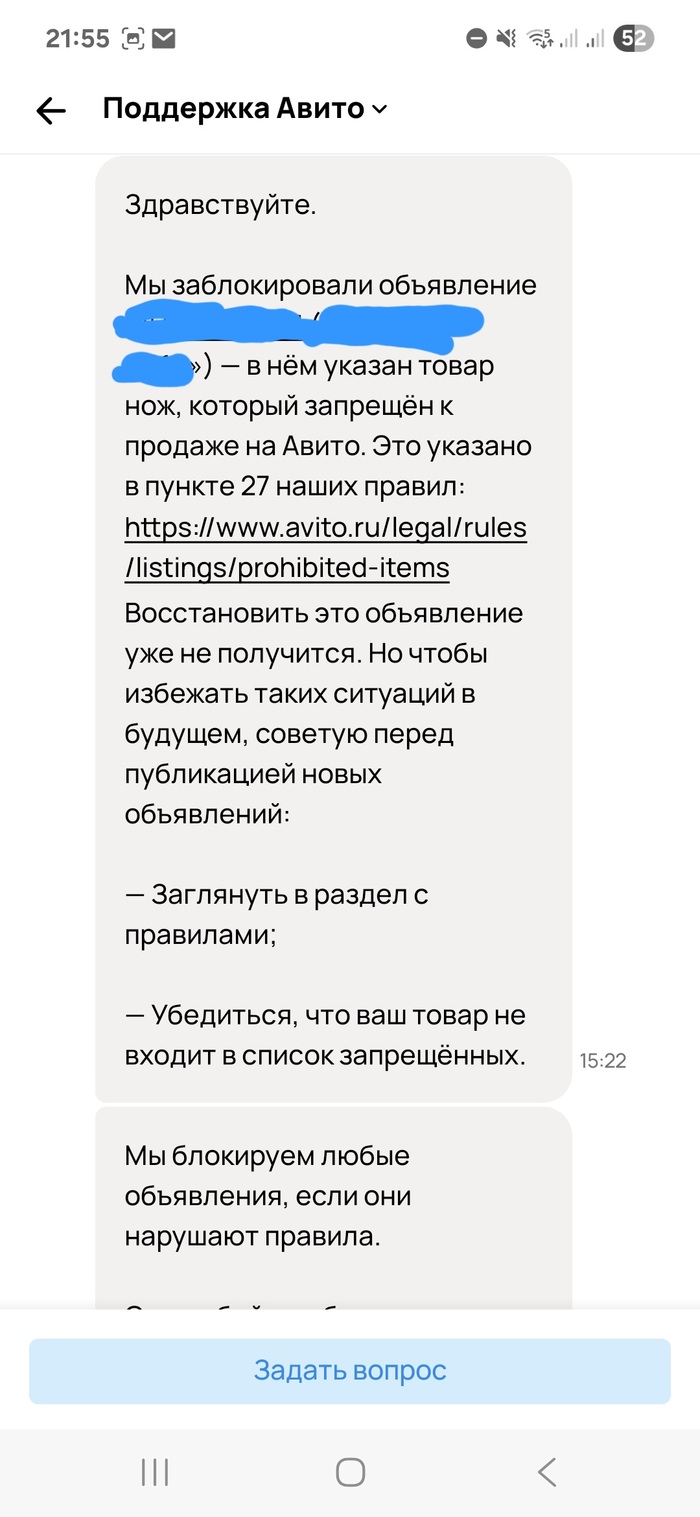Go back from the Avito support chat

point(50,110)
